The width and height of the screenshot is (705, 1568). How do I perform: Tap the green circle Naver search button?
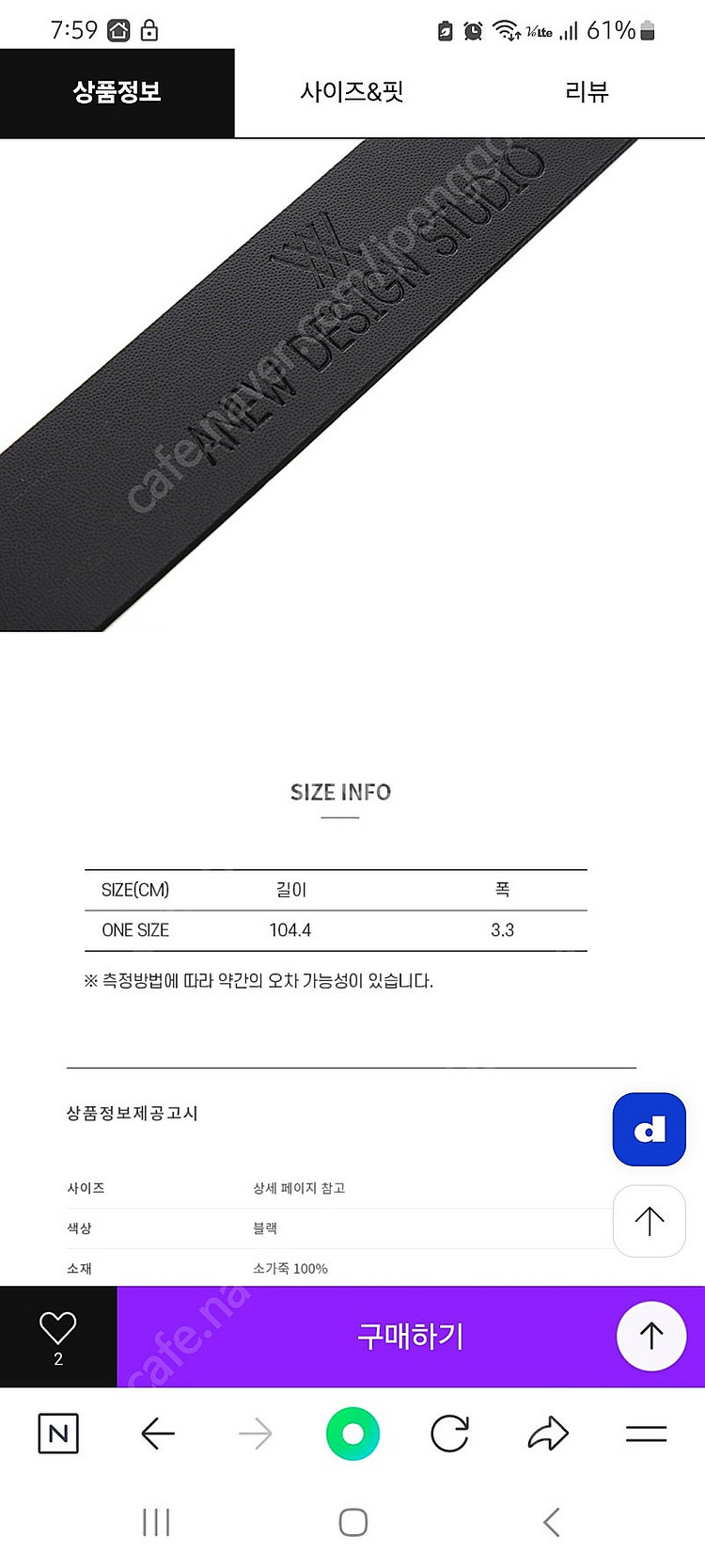click(x=352, y=1433)
